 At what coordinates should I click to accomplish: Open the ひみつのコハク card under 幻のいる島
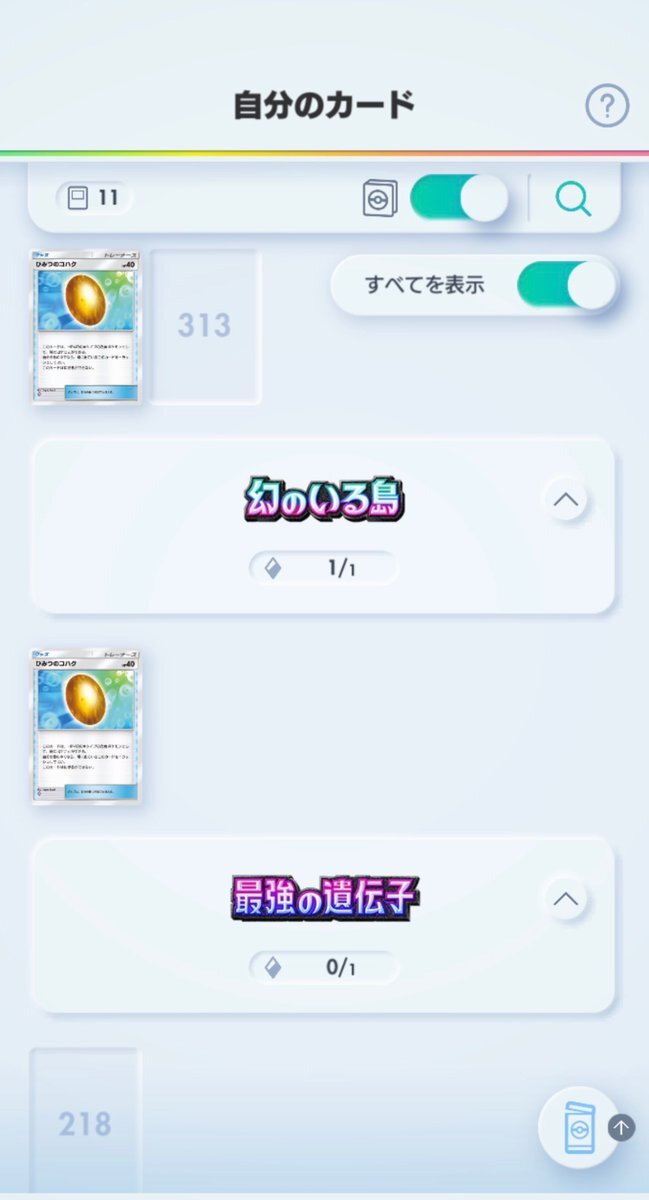click(86, 725)
